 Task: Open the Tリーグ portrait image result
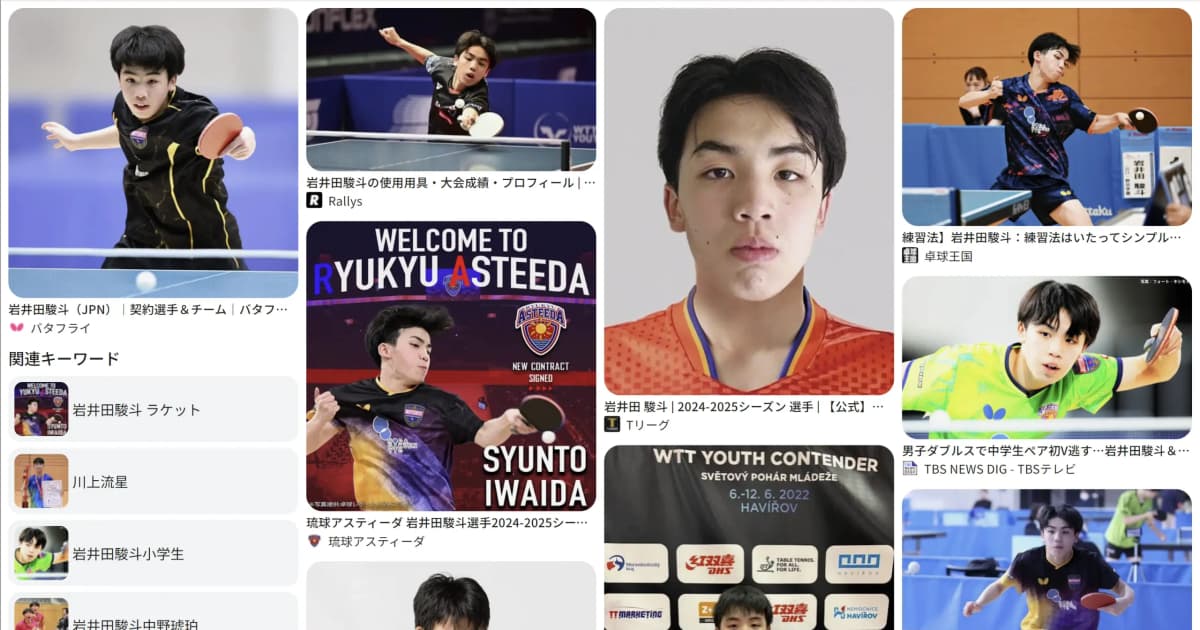748,202
